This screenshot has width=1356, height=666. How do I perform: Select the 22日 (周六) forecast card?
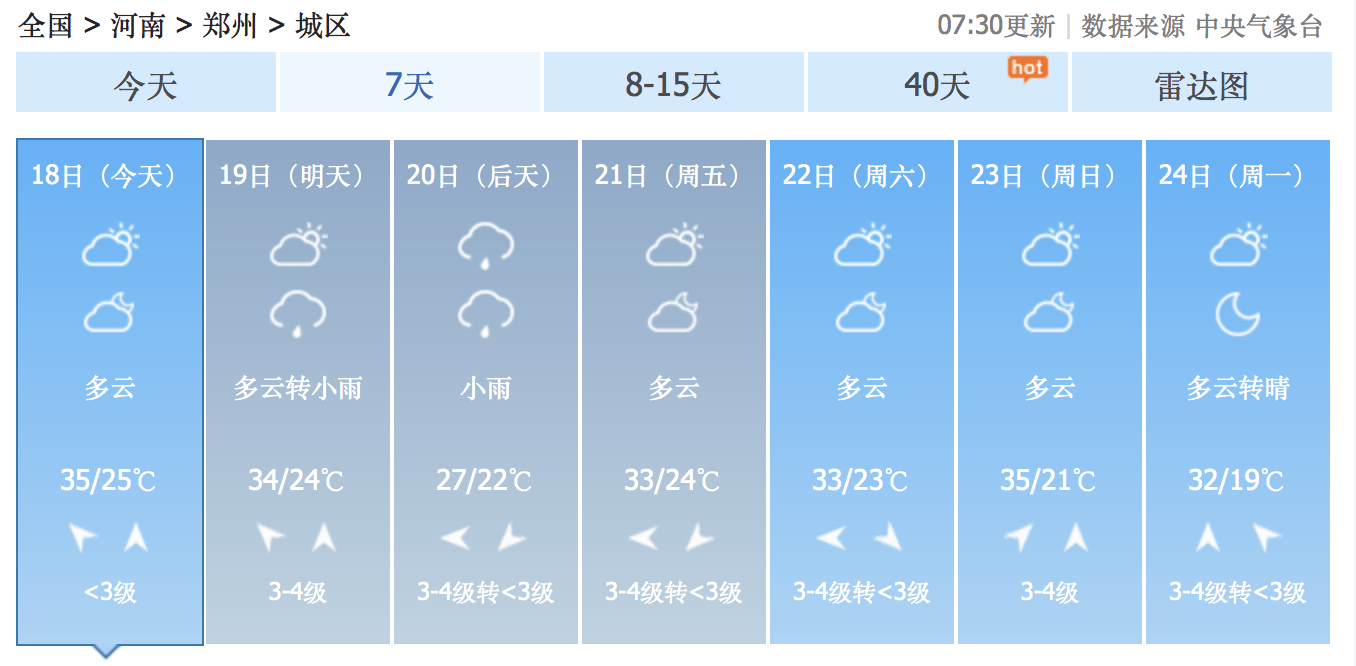click(x=861, y=390)
